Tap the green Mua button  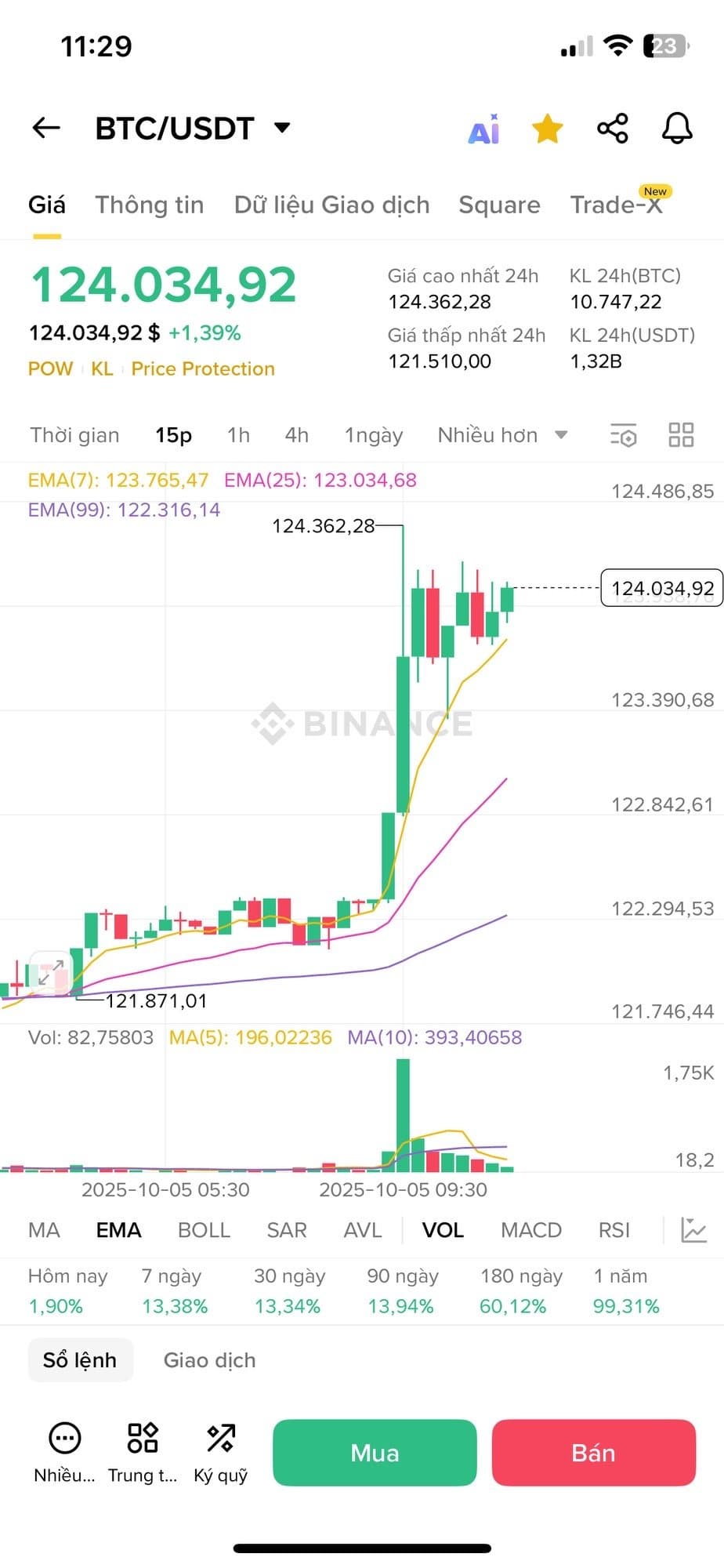click(x=375, y=1453)
